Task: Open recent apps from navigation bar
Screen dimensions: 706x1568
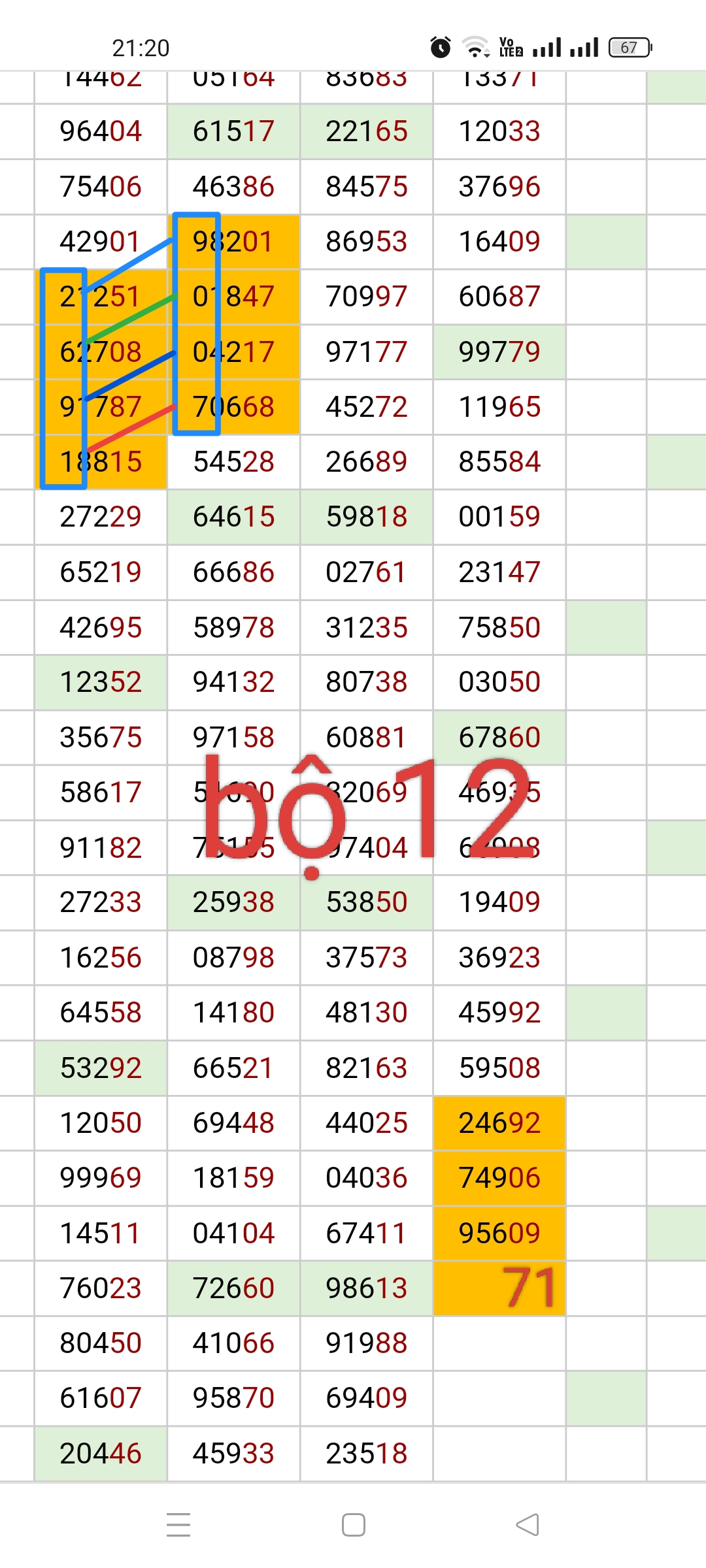Action: pos(178,1525)
